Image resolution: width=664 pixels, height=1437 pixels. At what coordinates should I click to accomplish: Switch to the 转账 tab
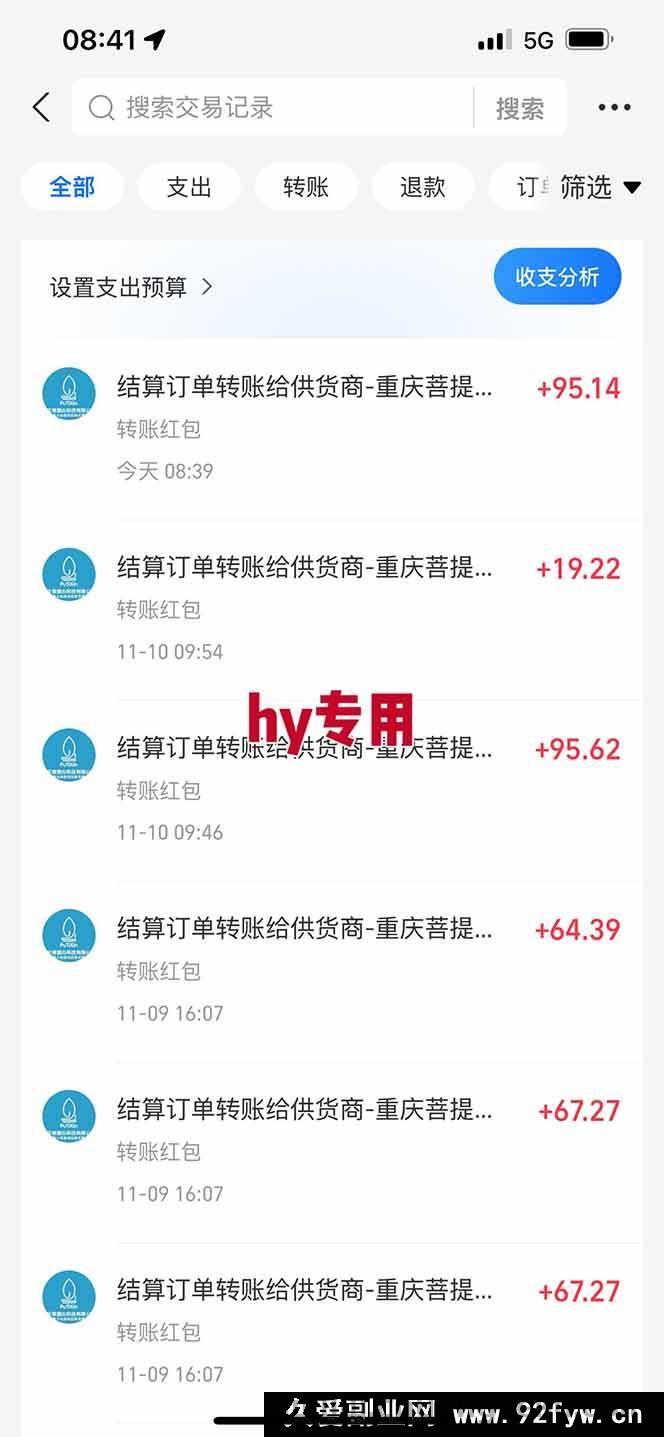pos(306,187)
